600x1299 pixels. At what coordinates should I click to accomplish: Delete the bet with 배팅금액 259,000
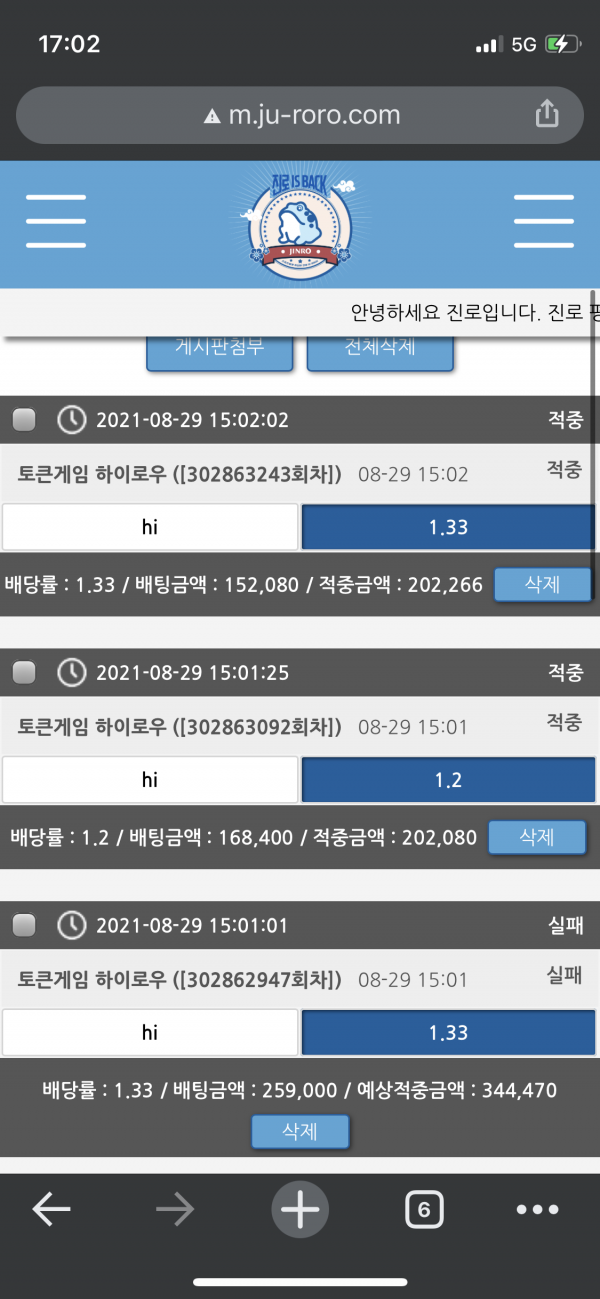tap(300, 1132)
